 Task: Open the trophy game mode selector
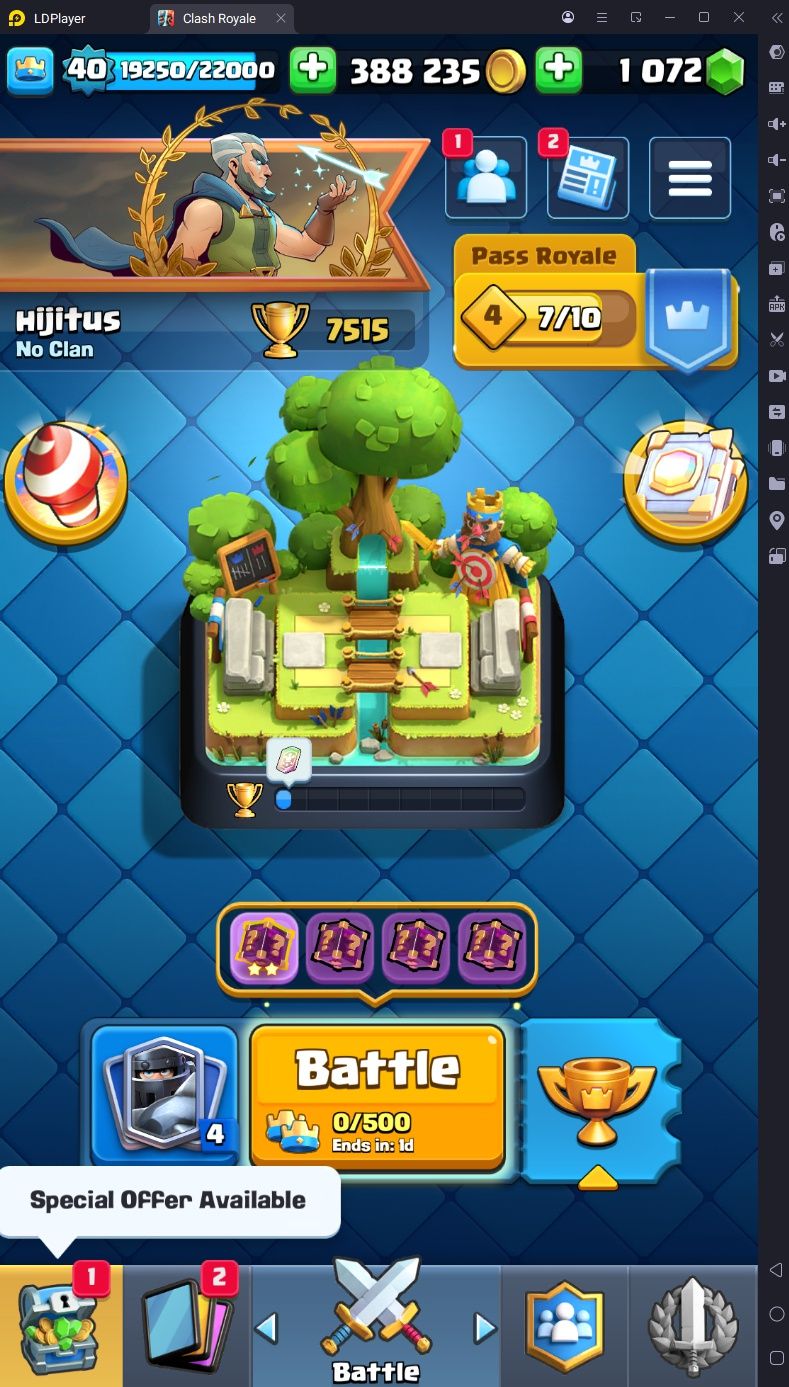[x=597, y=1100]
